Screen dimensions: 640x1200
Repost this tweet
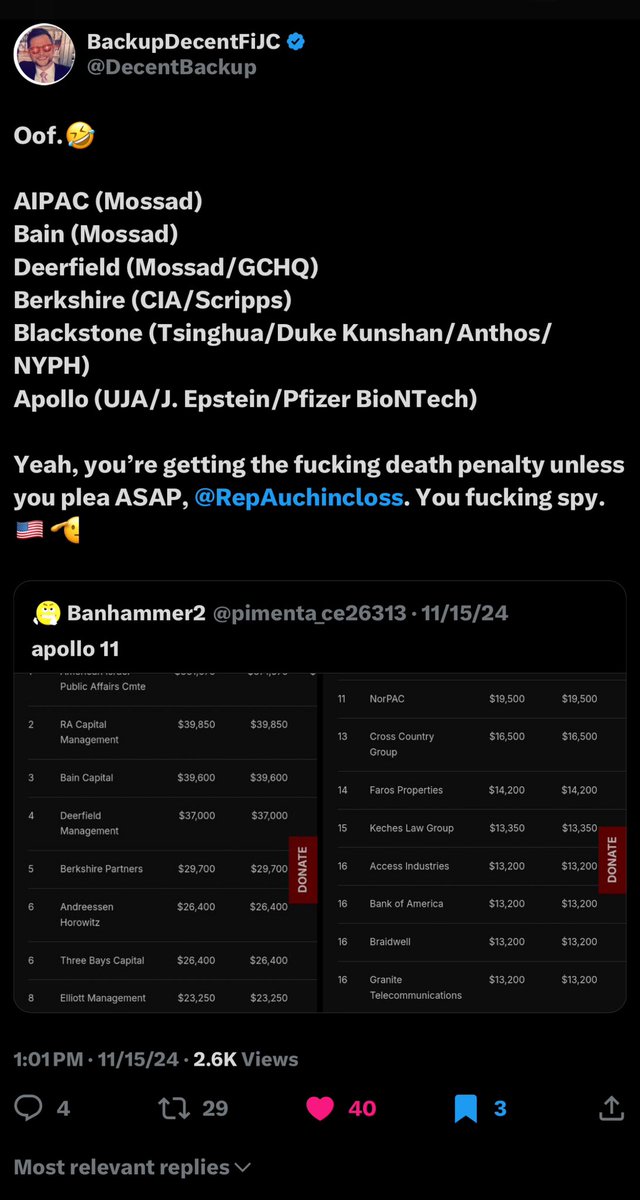[x=174, y=1107]
